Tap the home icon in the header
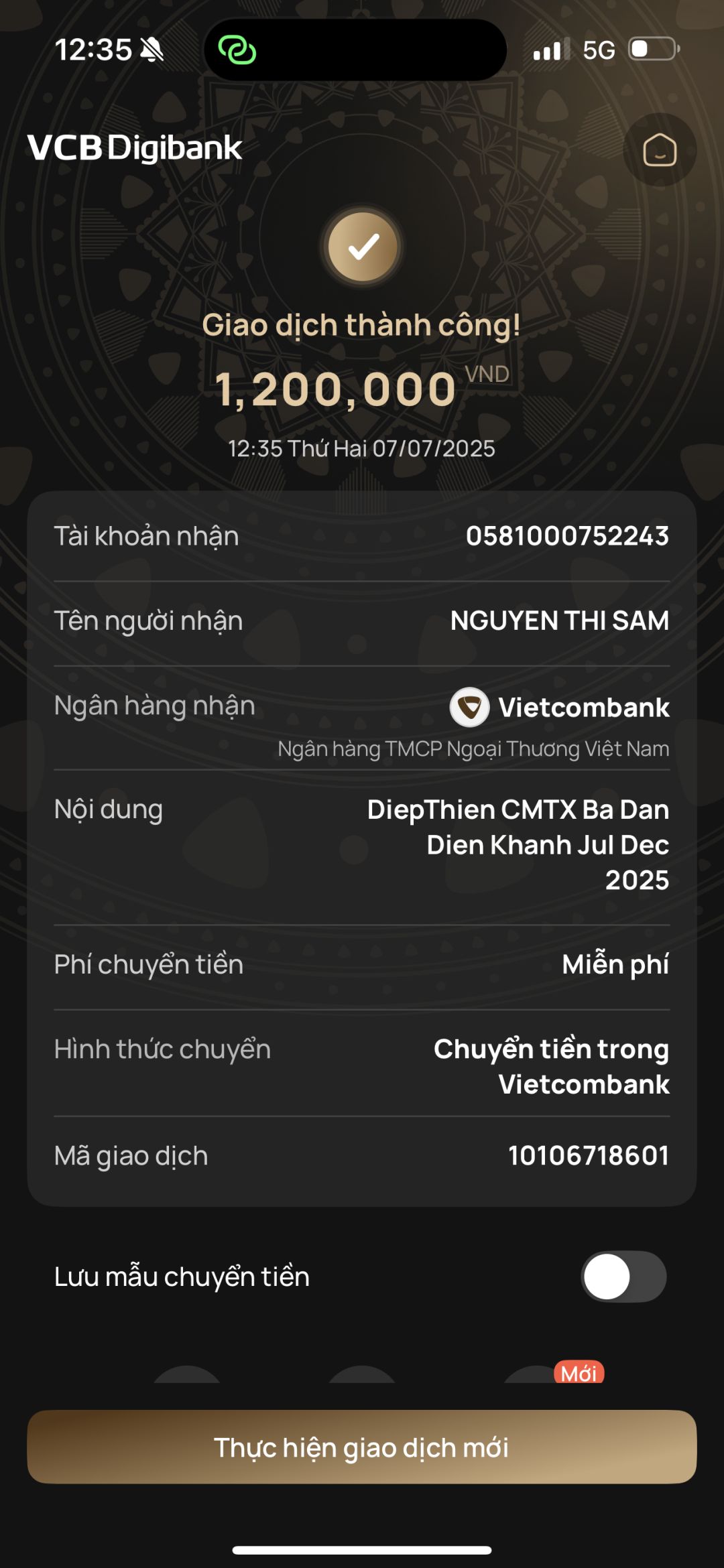 [660, 149]
